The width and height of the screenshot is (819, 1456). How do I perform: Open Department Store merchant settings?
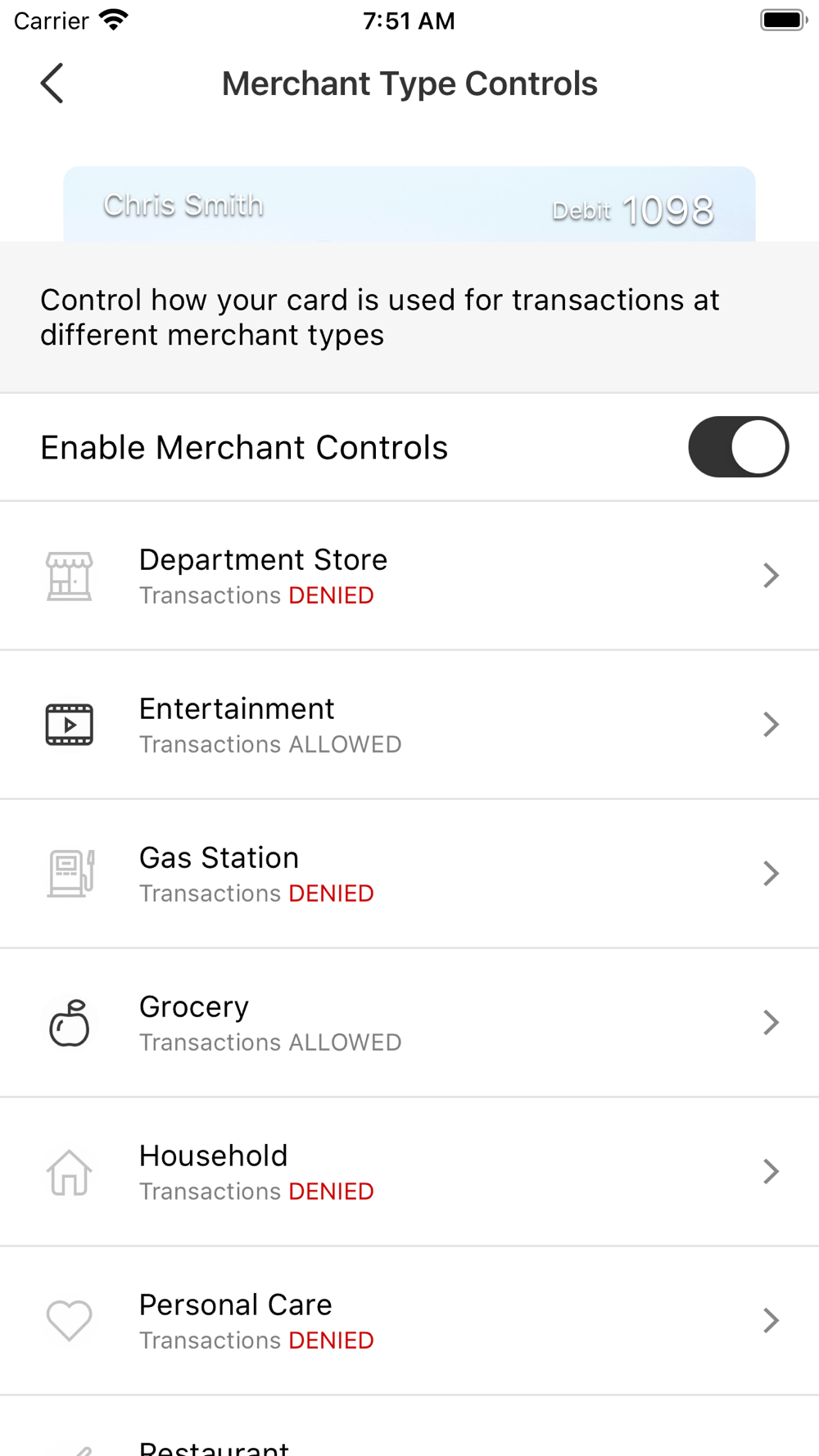[409, 576]
